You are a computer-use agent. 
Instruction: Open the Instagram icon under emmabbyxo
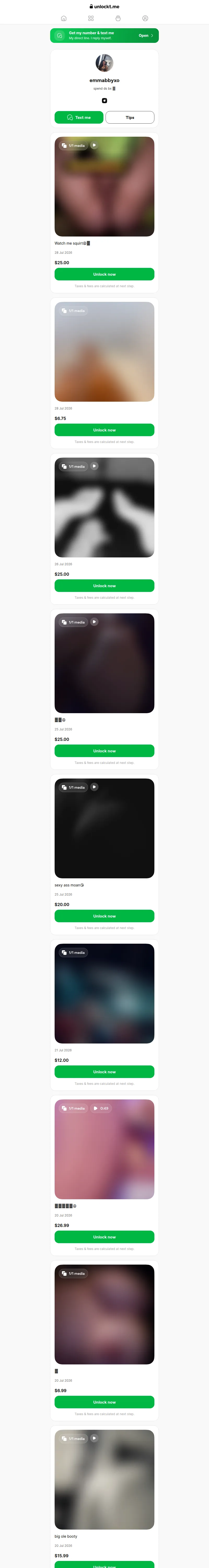(104, 100)
